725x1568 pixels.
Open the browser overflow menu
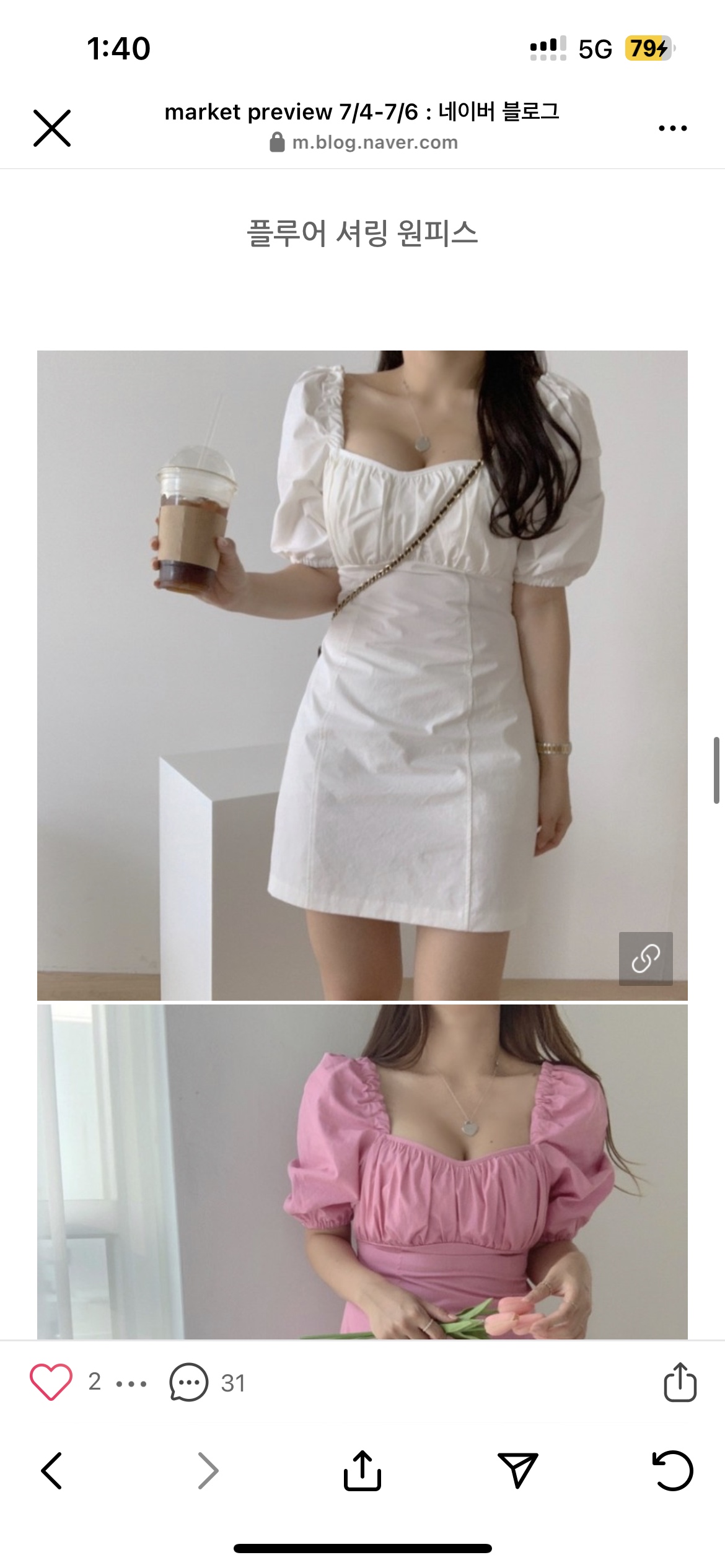(672, 128)
